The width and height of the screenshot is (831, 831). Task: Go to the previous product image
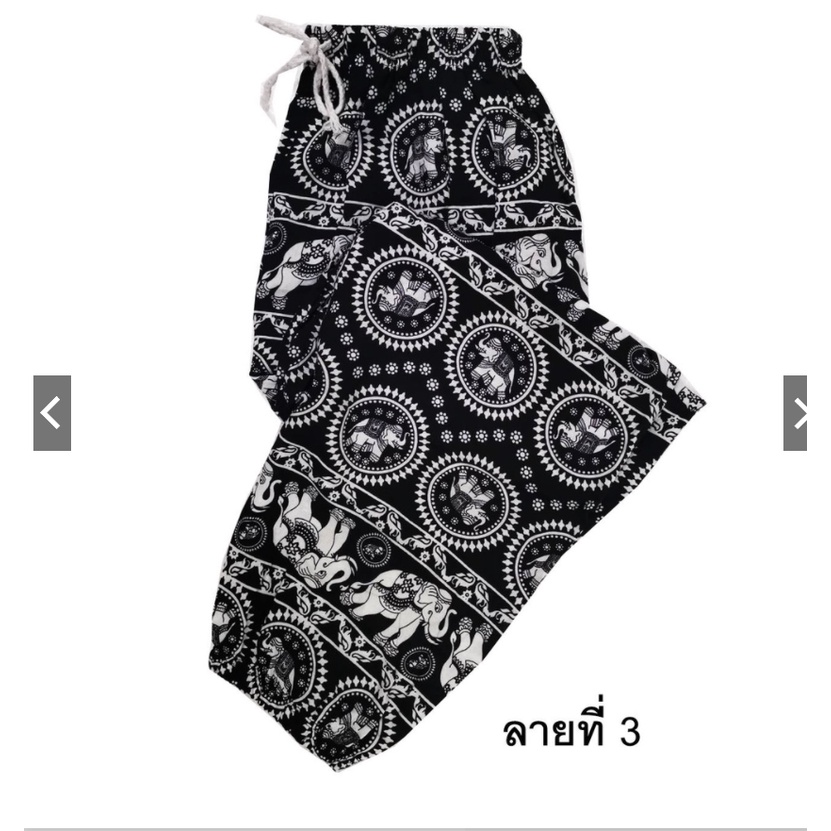coord(52,413)
